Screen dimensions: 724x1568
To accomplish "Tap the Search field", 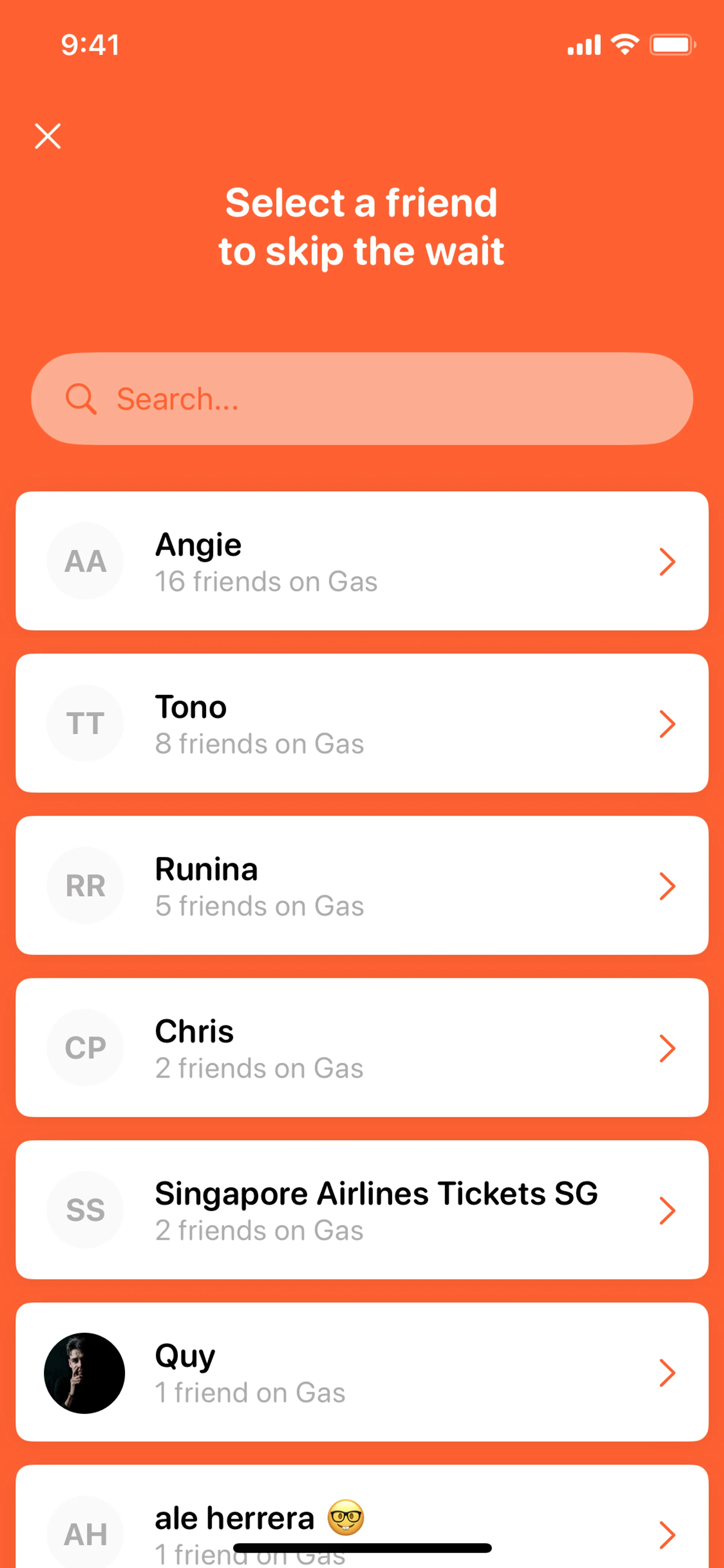I will 361,399.
